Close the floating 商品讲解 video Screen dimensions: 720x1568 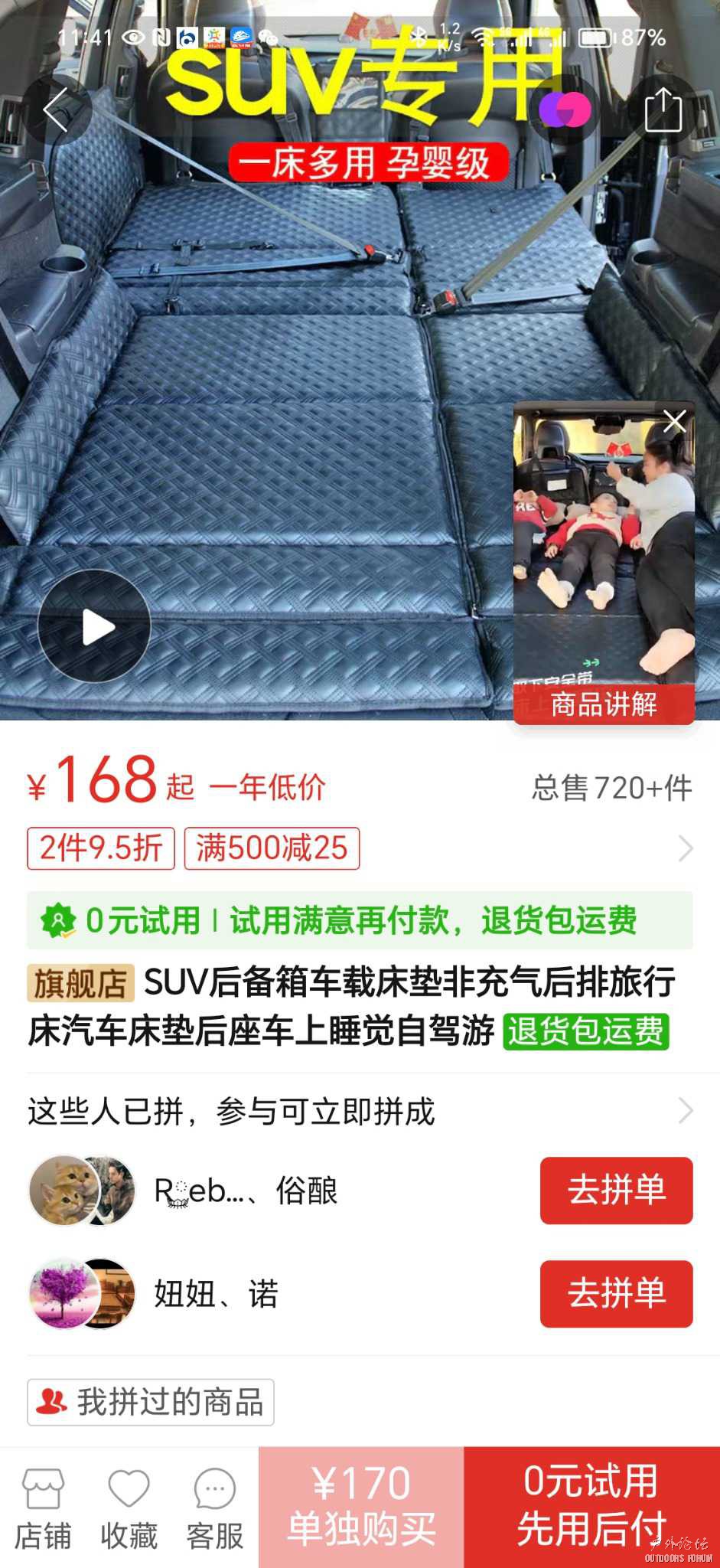coord(674,421)
